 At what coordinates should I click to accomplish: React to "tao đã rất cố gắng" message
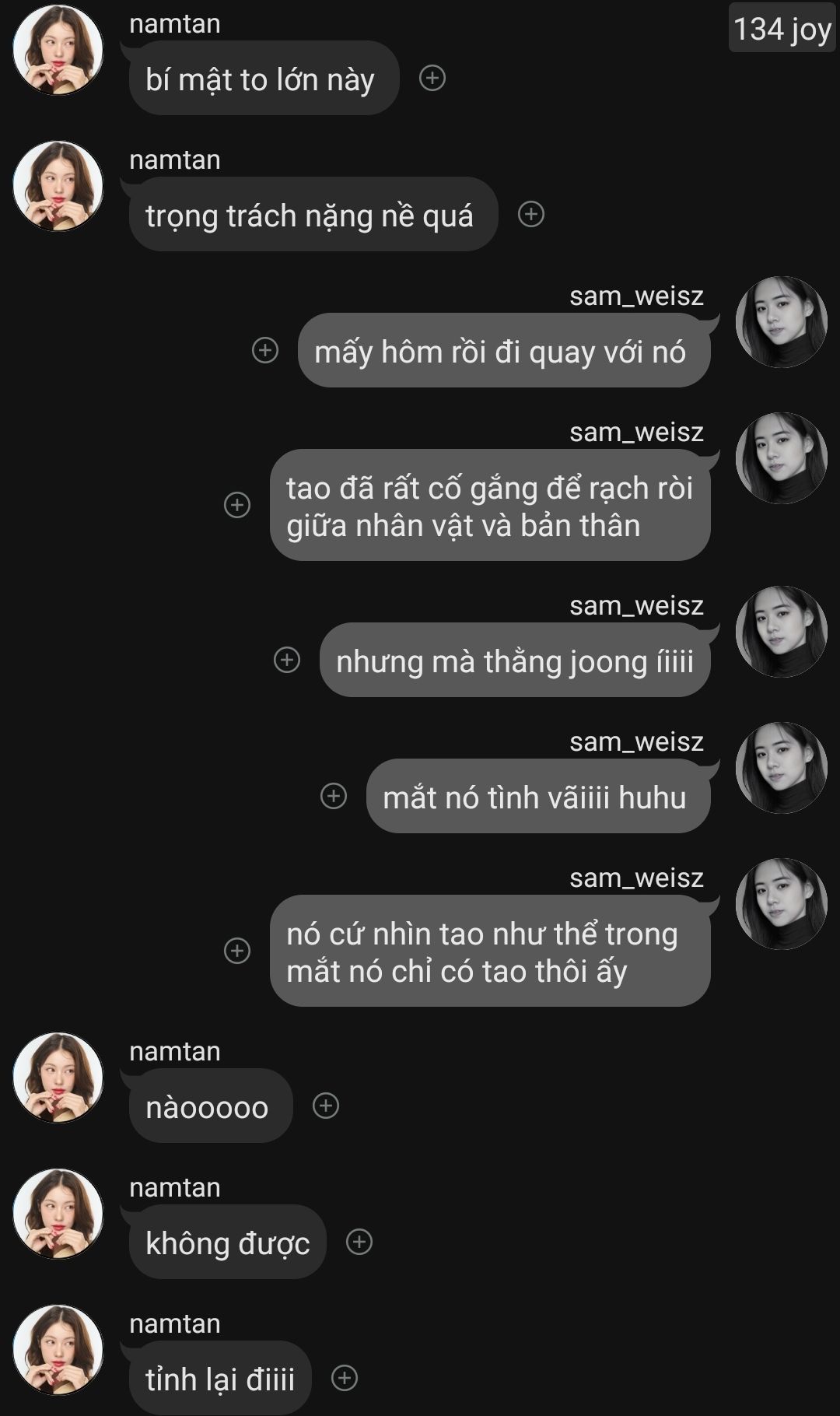pos(237,505)
